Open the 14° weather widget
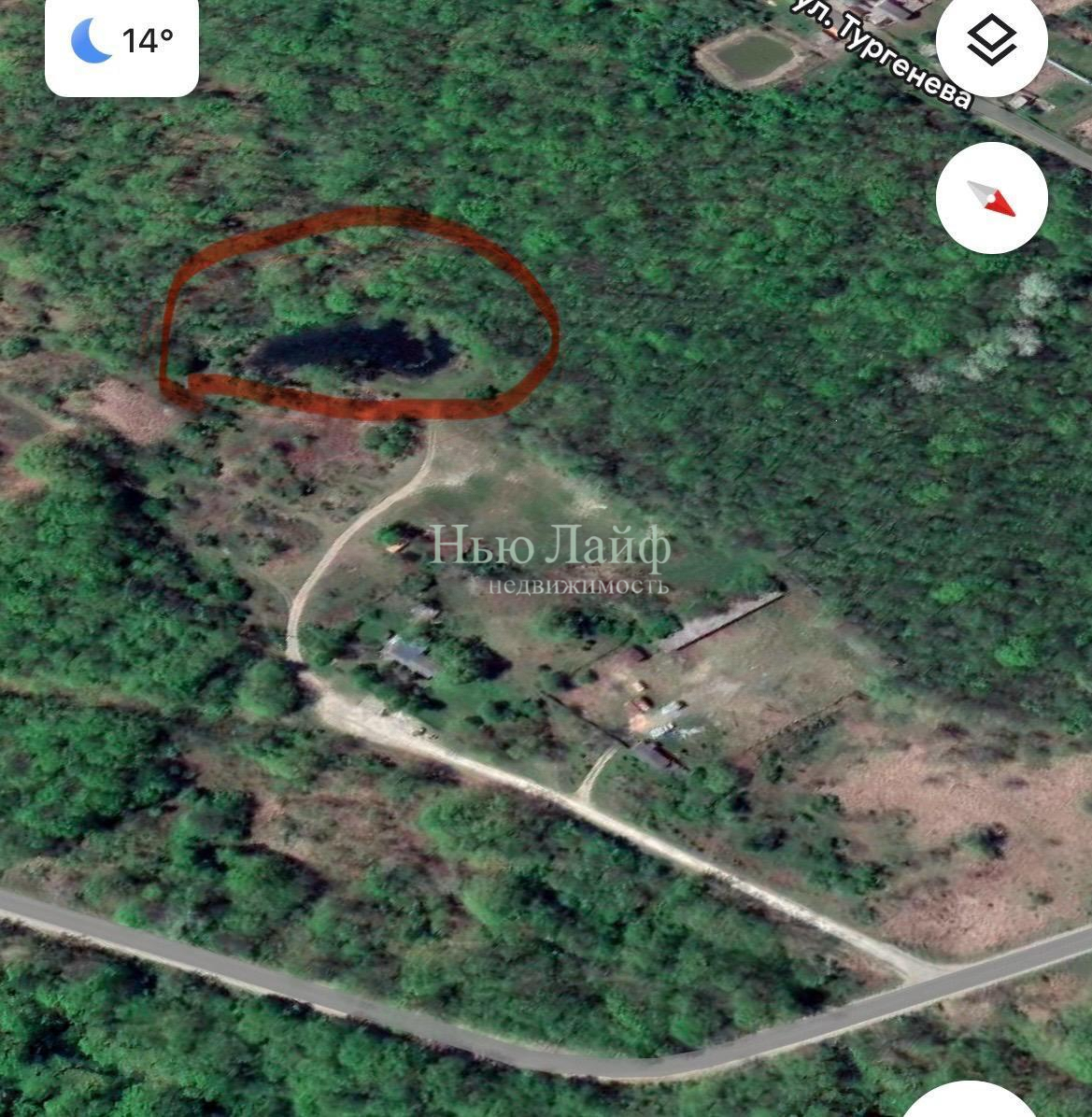This screenshot has width=1092, height=1117. (121, 43)
